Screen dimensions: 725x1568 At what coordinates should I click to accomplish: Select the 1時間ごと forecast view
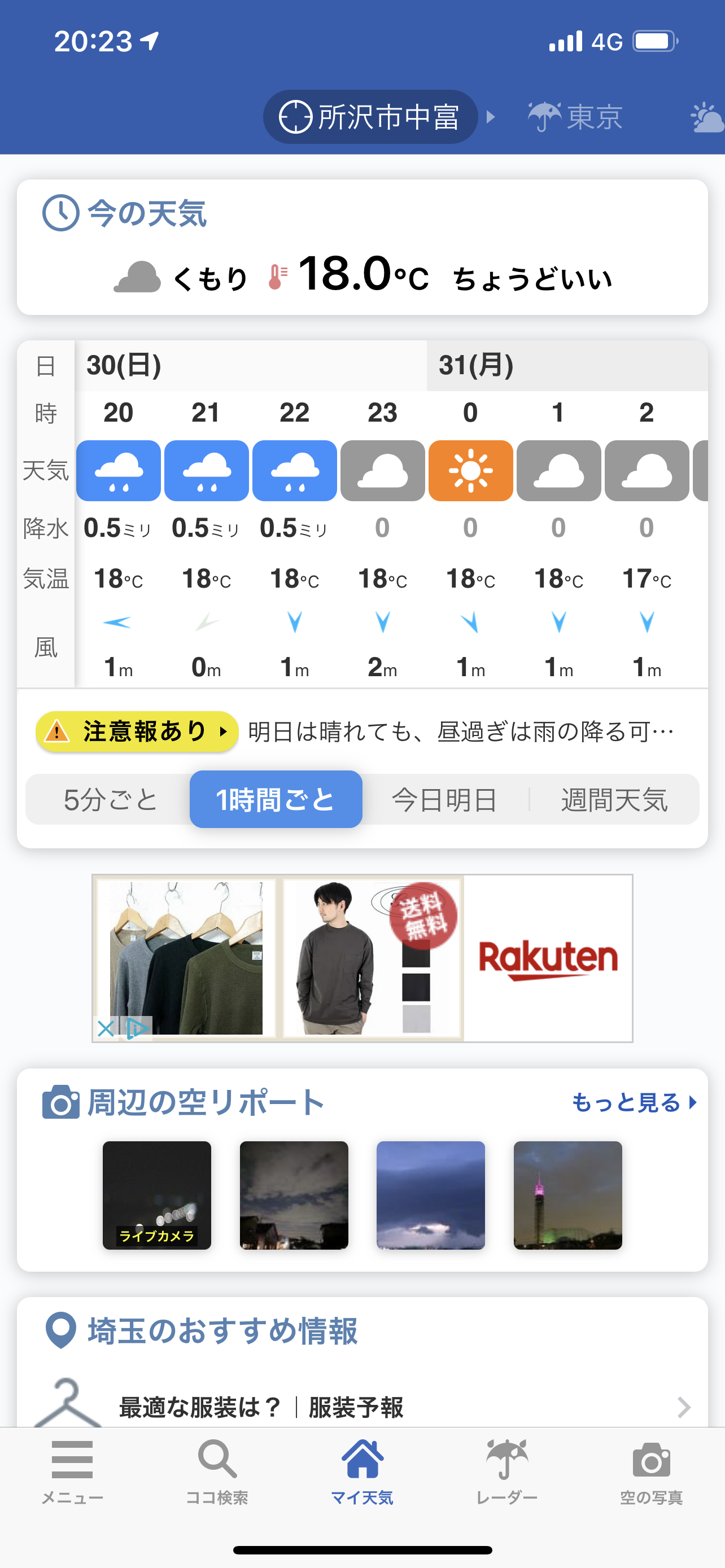276,799
